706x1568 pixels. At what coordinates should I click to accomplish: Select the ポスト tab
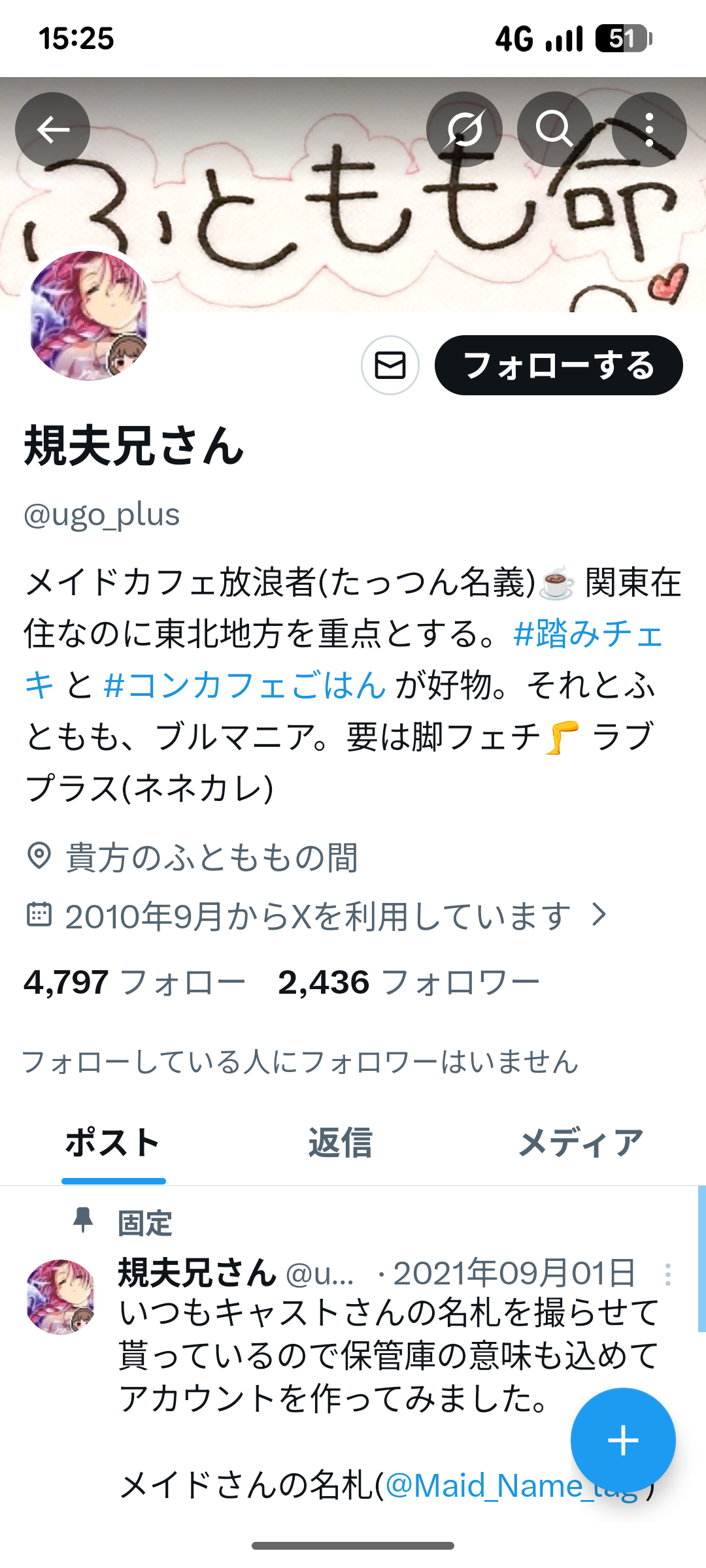113,1143
